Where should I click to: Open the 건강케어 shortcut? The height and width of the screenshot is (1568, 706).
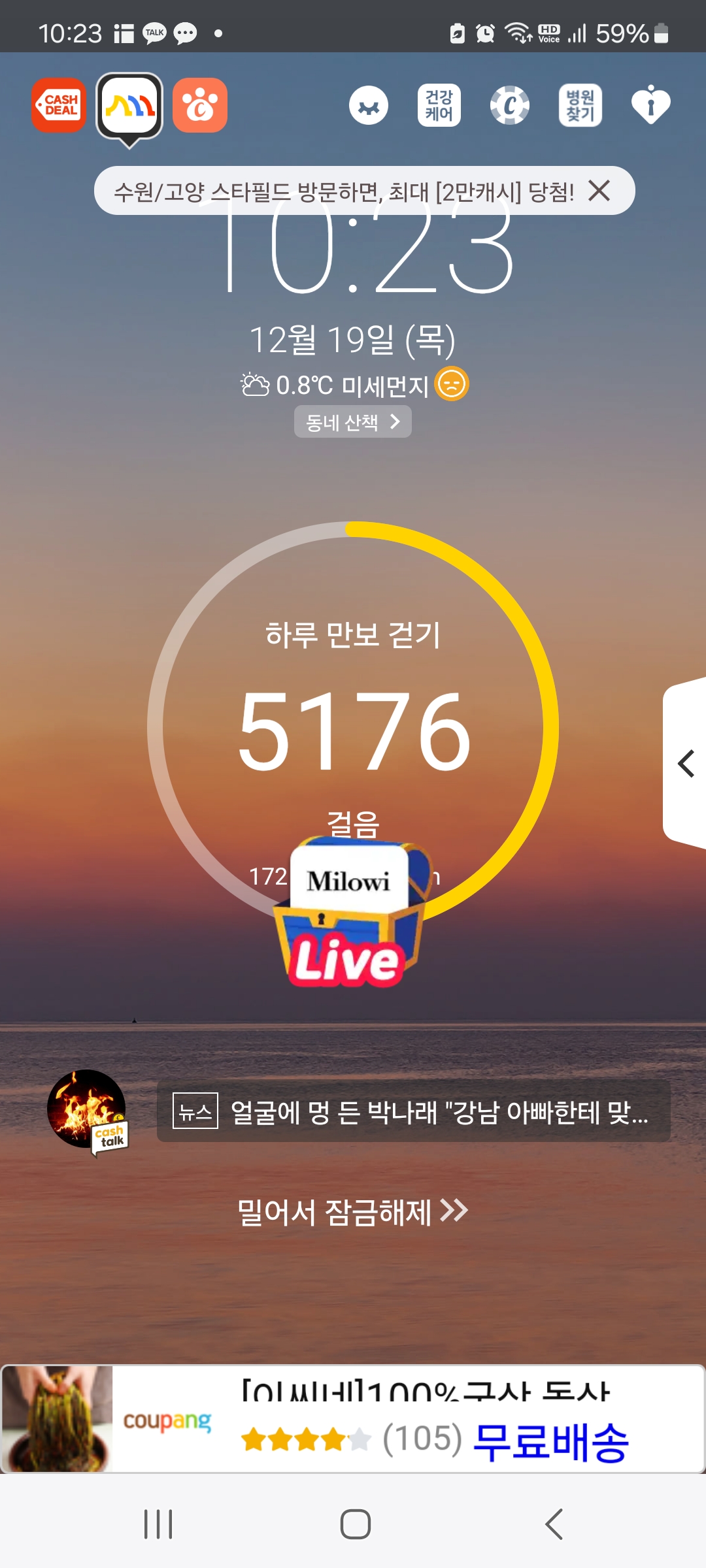(439, 105)
